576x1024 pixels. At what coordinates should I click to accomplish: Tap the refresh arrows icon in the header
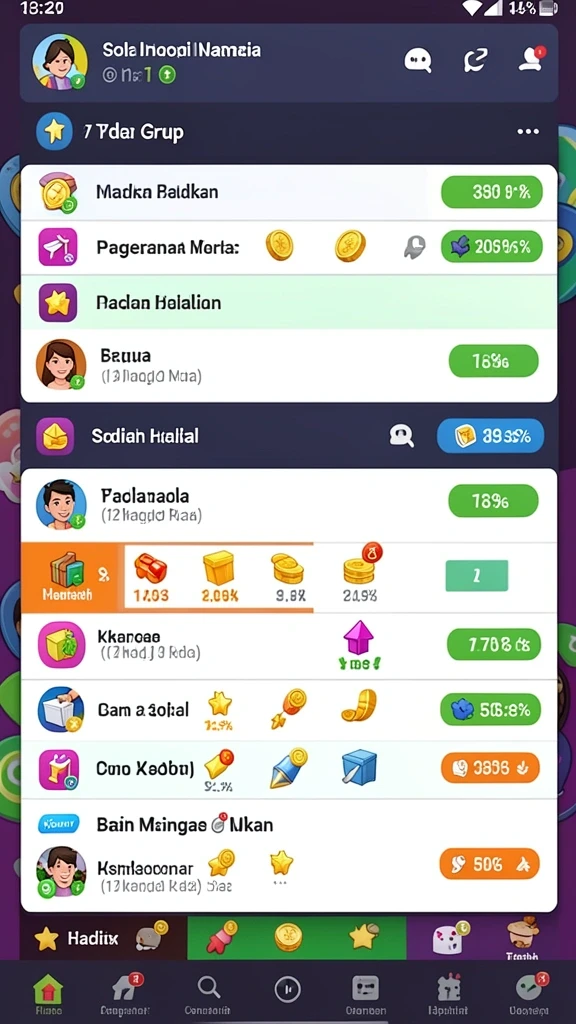(476, 61)
